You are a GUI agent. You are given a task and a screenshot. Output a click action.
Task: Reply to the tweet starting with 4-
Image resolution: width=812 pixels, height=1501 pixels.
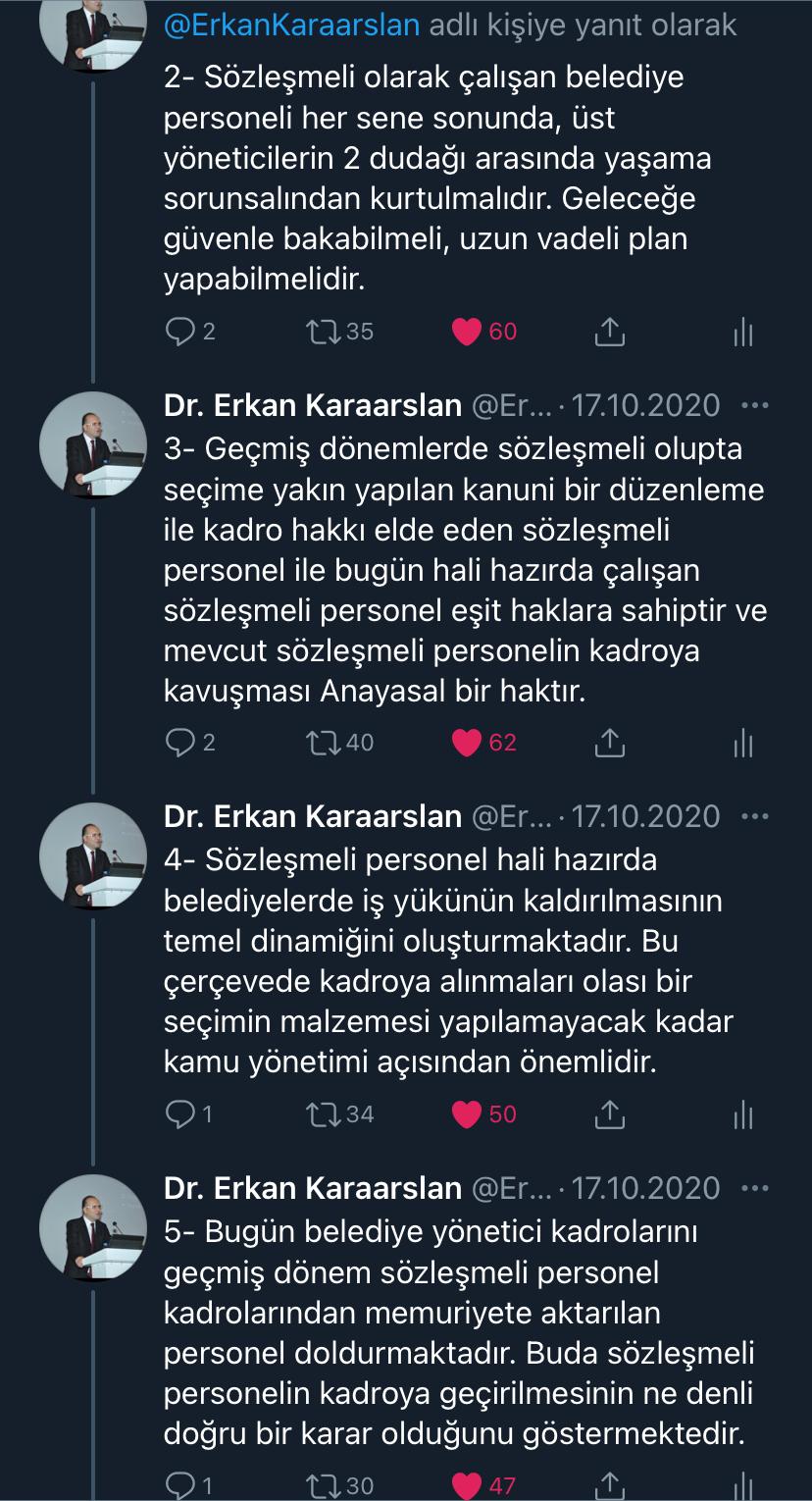coord(179,1114)
